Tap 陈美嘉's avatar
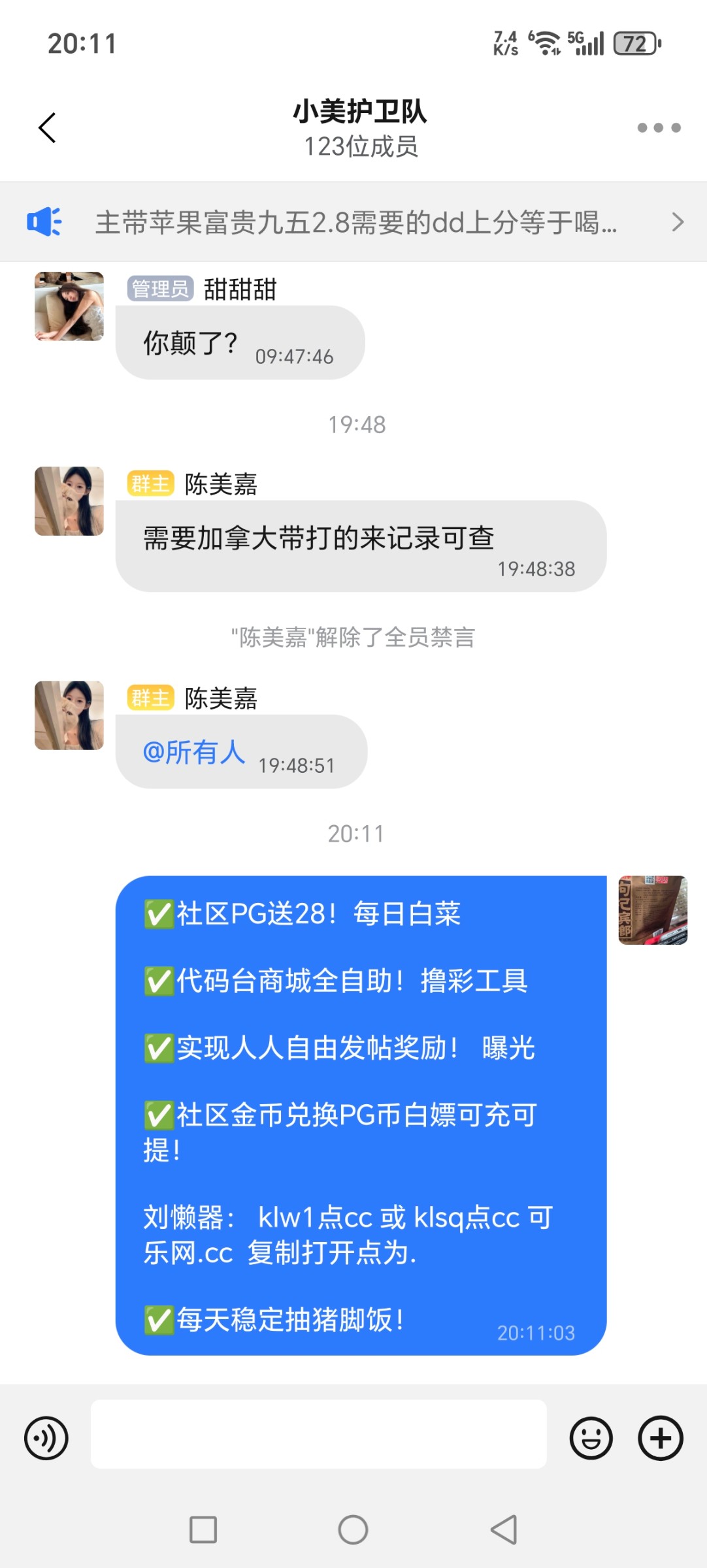This screenshot has height=1568, width=707. pyautogui.click(x=69, y=500)
